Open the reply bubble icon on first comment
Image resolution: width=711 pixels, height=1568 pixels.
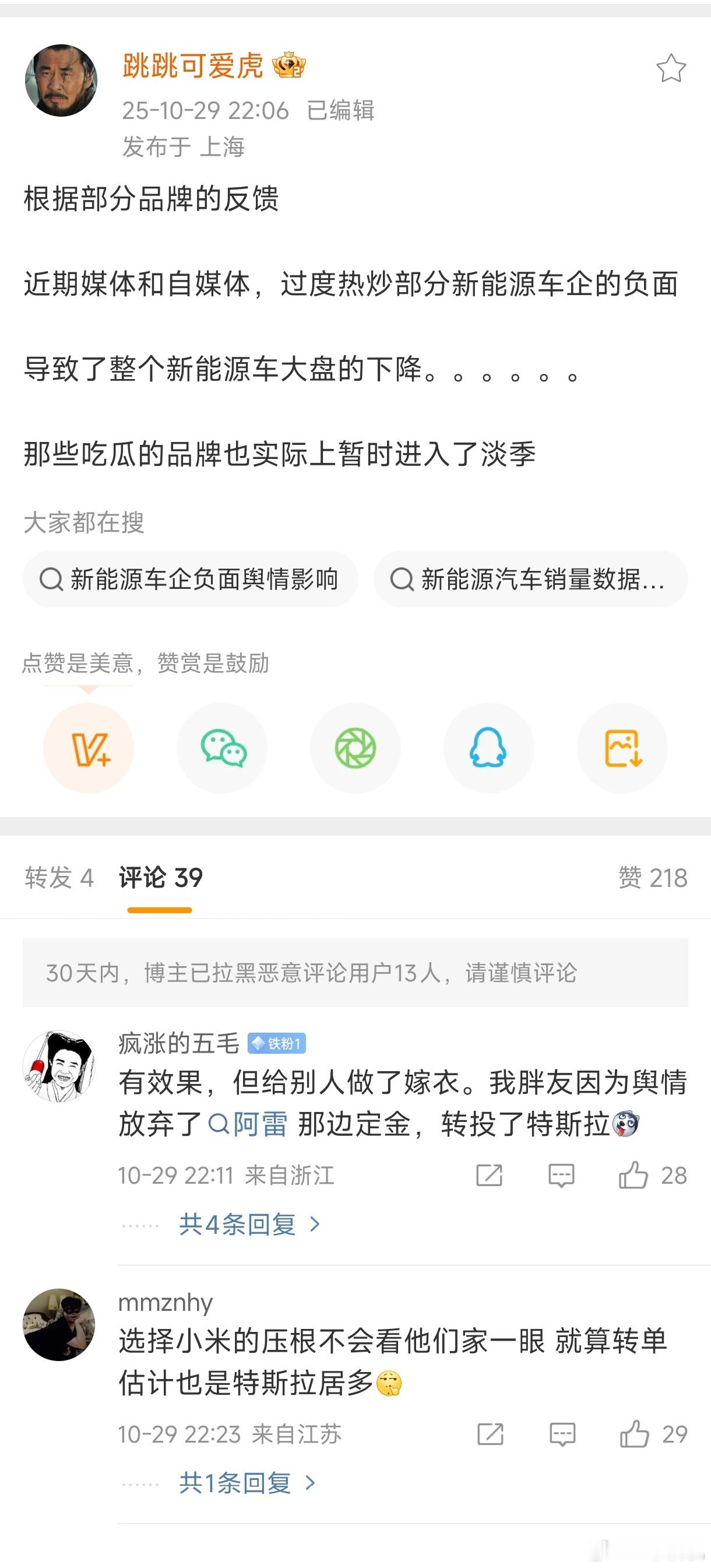(x=562, y=1175)
